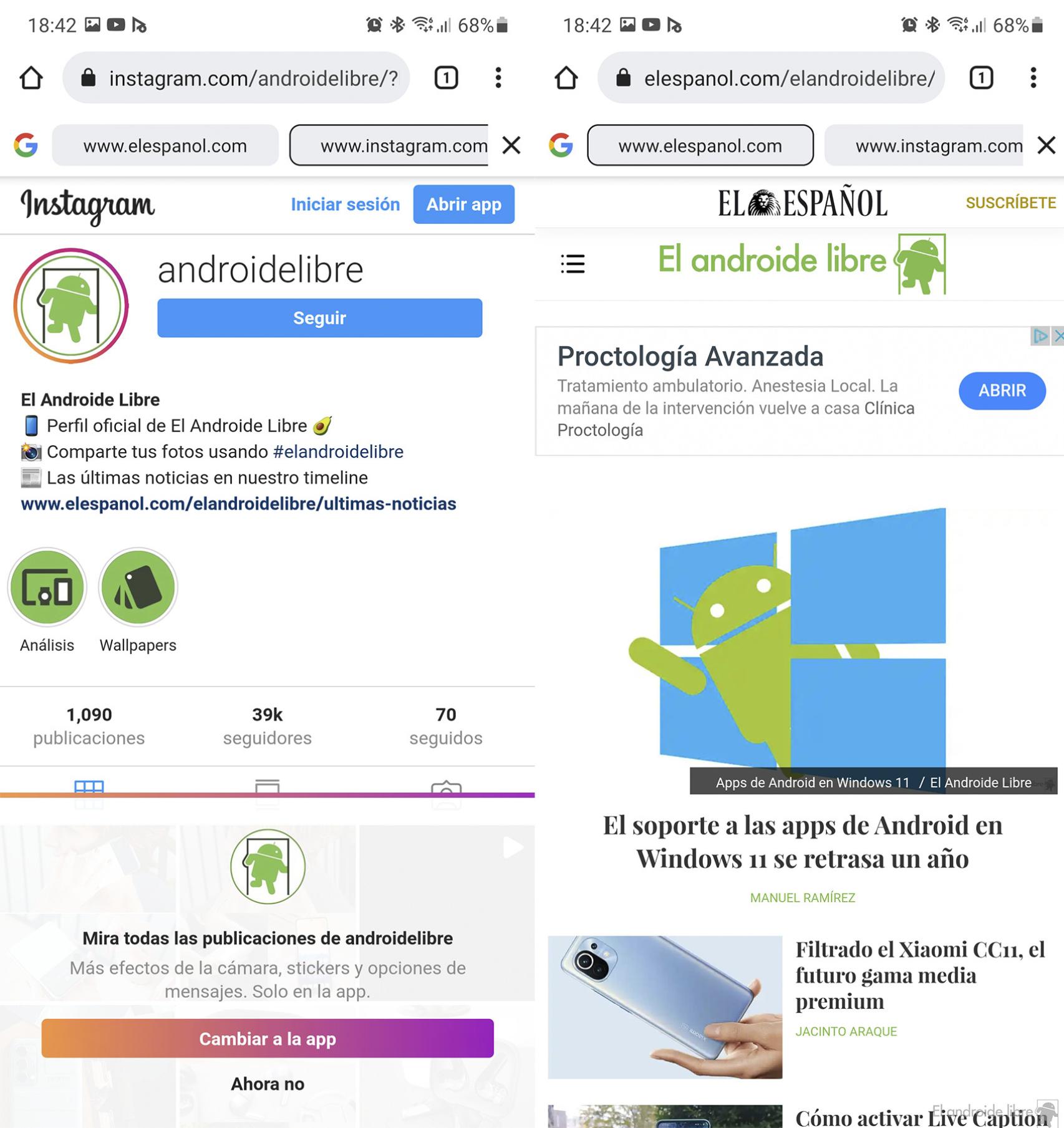This screenshot has height=1128, width=1064.
Task: Tap the play icon on the video post thumbnail
Action: [513, 847]
